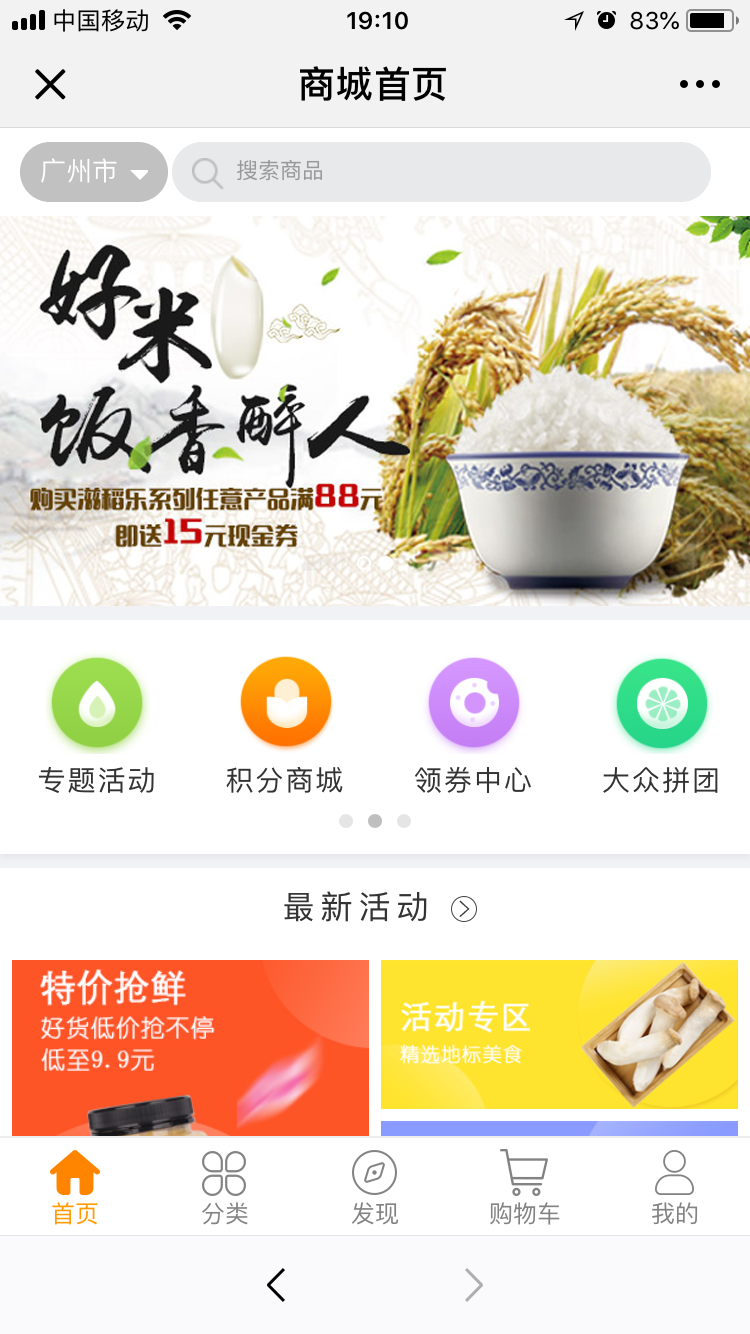This screenshot has height=1334, width=750.
Task: Go to the 我的 tab
Action: coord(674,1187)
